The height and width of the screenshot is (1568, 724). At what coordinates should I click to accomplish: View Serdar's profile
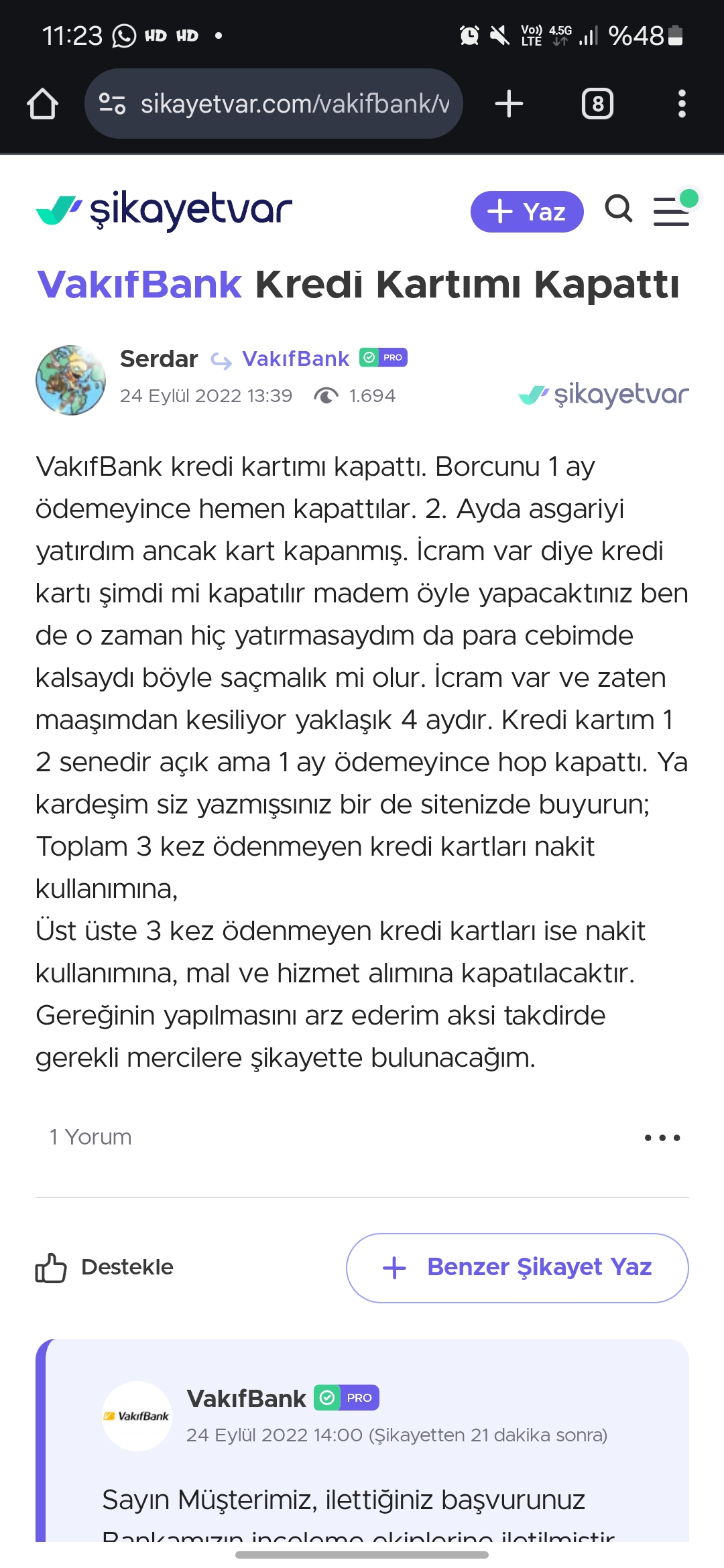(159, 359)
